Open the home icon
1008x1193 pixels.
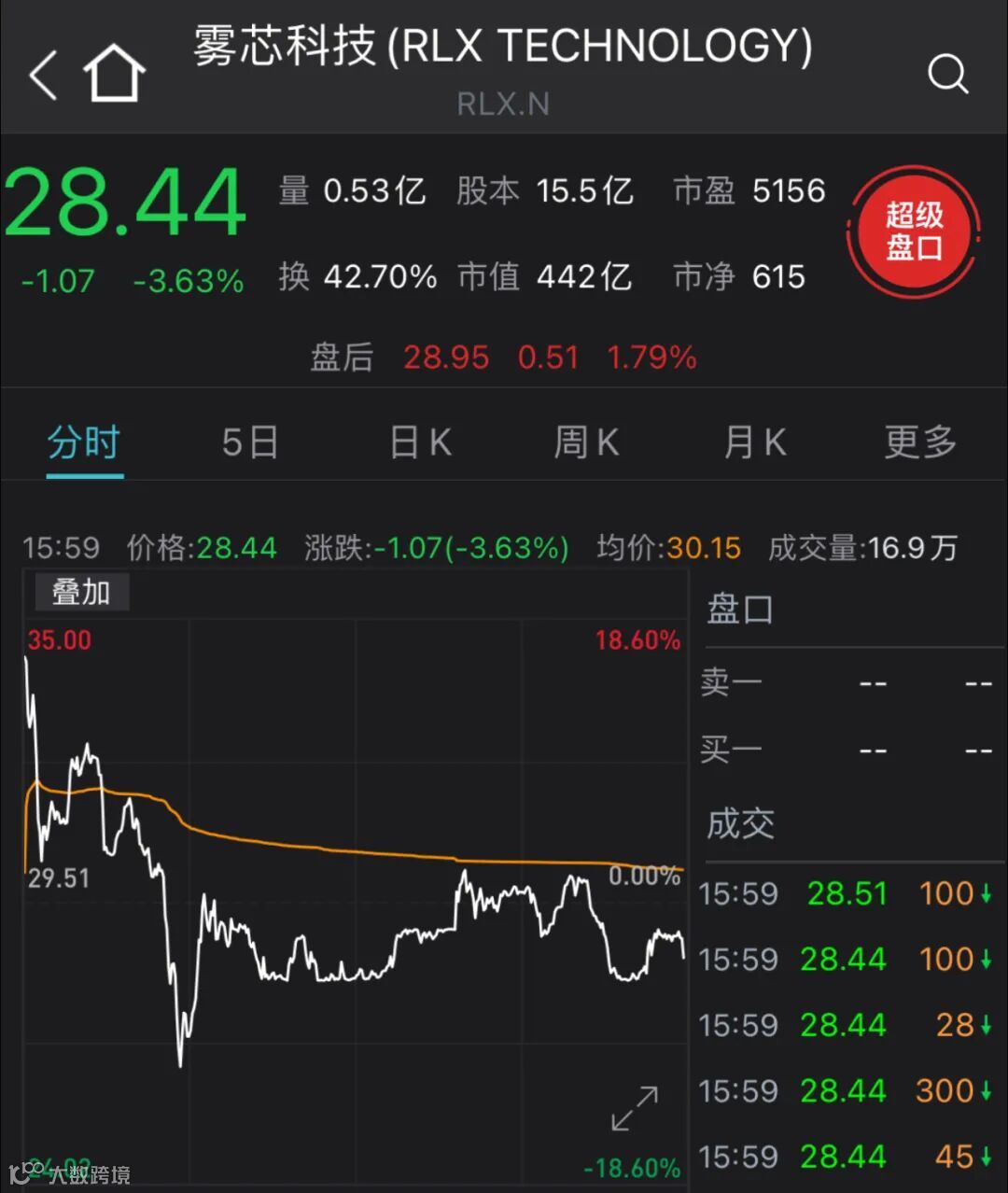pyautogui.click(x=114, y=74)
